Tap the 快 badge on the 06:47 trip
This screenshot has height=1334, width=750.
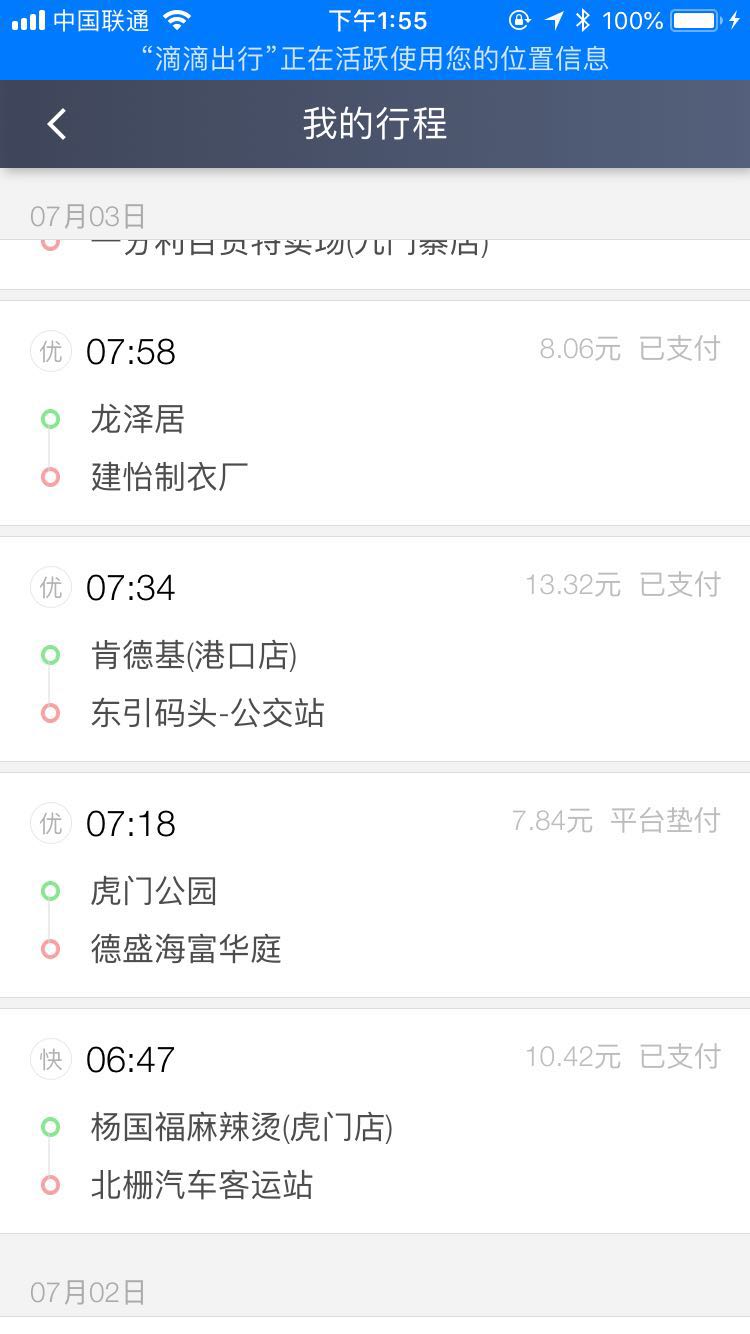51,1059
